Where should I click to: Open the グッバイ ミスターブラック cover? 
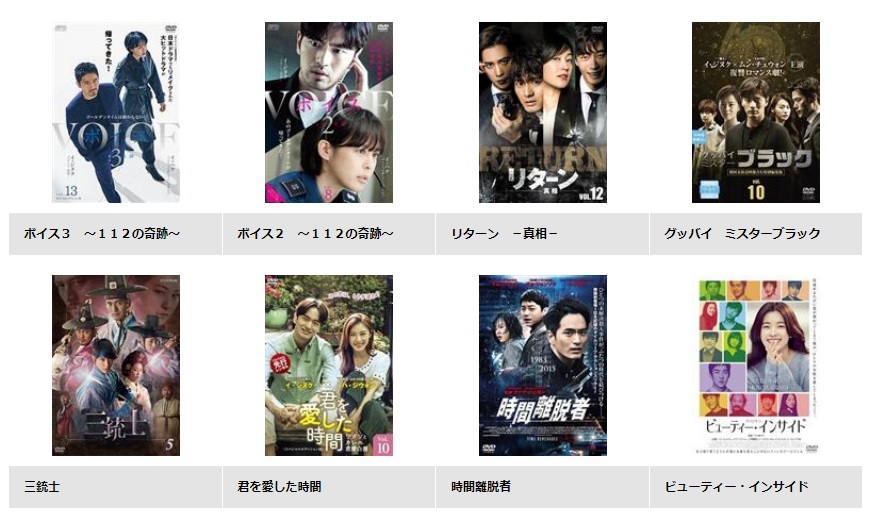(x=755, y=113)
